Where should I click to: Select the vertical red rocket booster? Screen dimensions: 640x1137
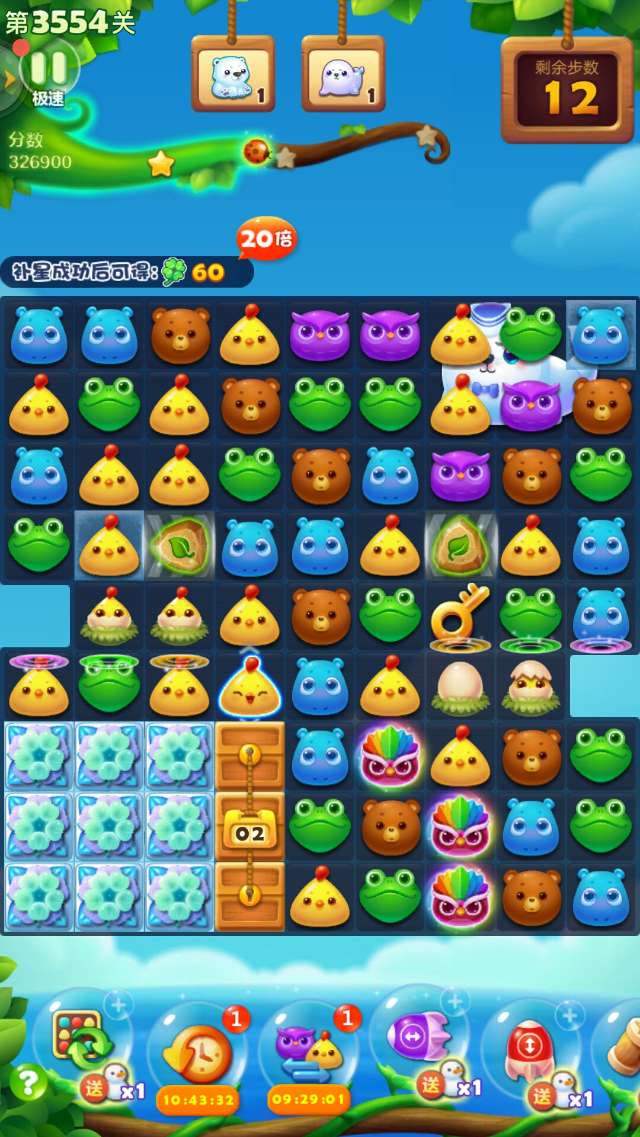point(528,1041)
